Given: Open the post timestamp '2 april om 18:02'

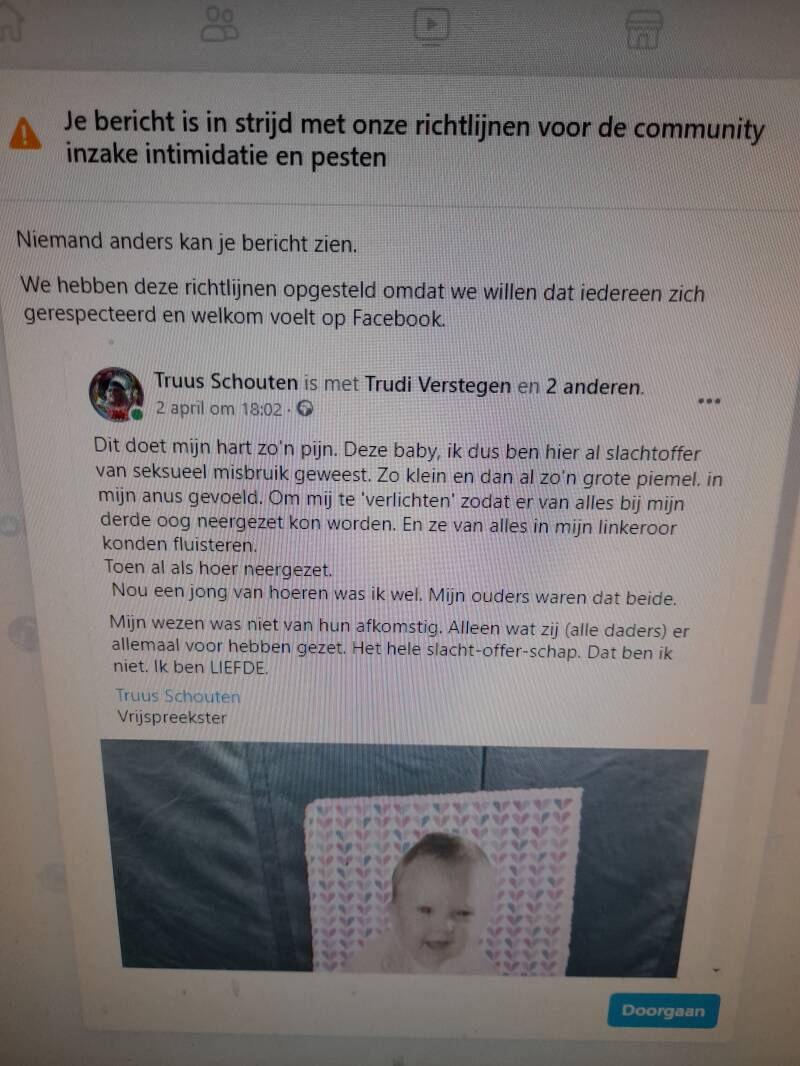Looking at the screenshot, I should point(222,408).
